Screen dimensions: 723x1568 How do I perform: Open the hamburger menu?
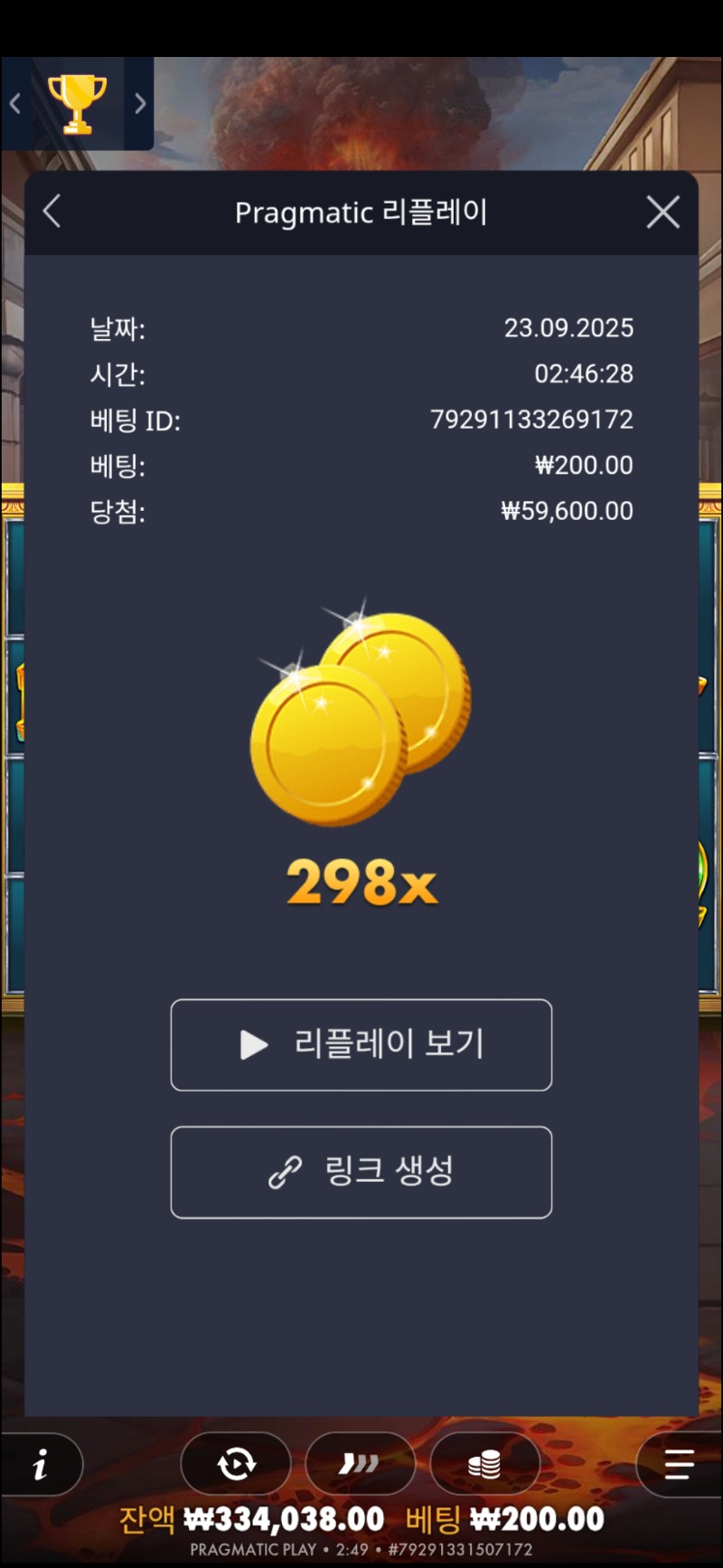(x=680, y=1465)
